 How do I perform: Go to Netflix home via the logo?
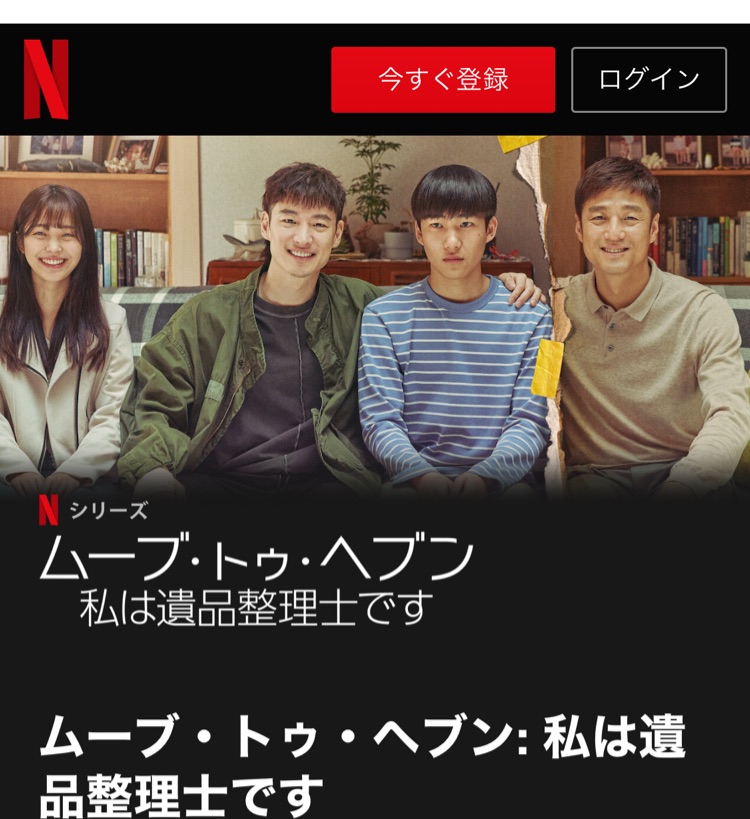pyautogui.click(x=46, y=80)
